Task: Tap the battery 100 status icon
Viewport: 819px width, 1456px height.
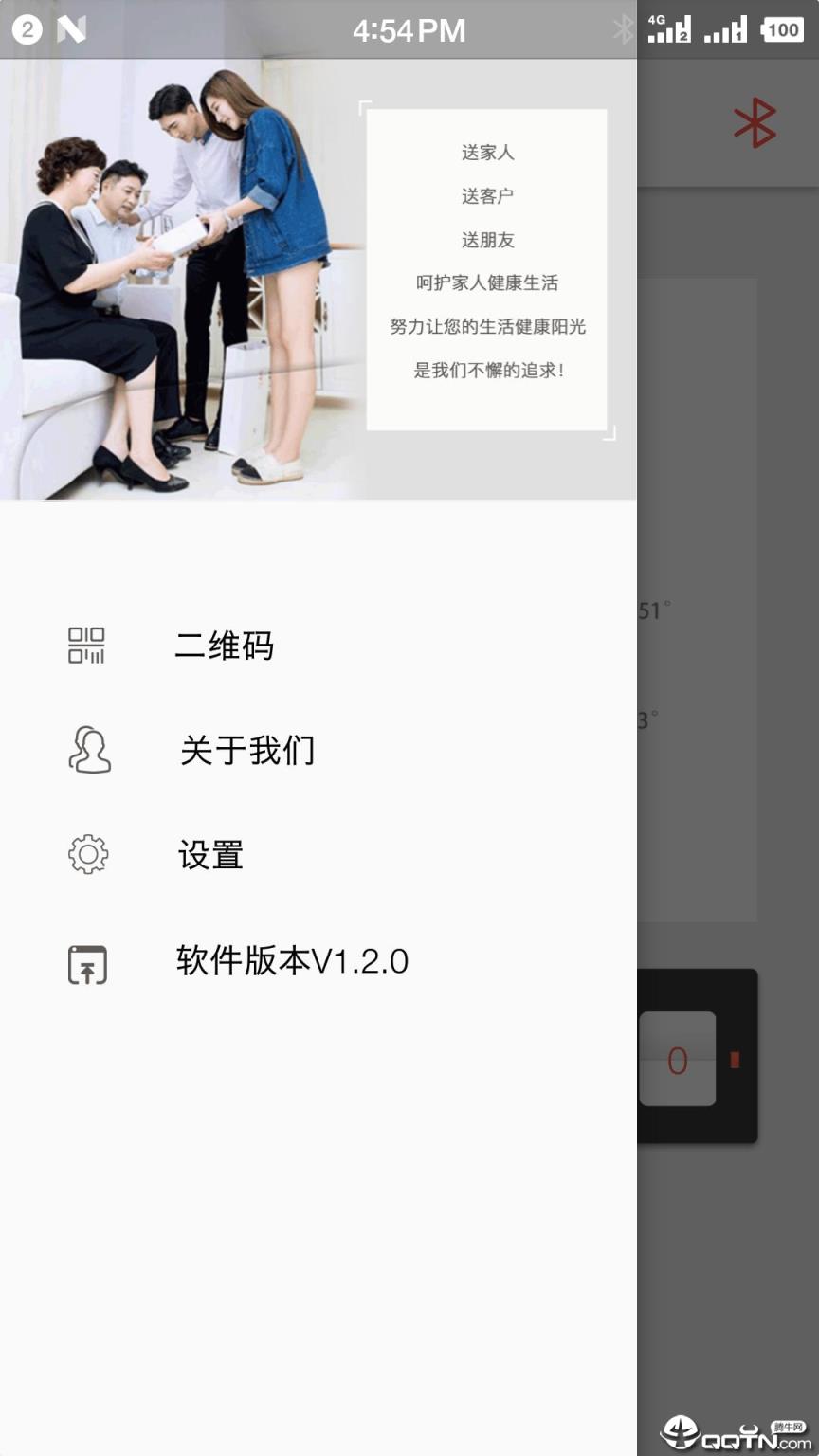Action: pyautogui.click(x=781, y=29)
